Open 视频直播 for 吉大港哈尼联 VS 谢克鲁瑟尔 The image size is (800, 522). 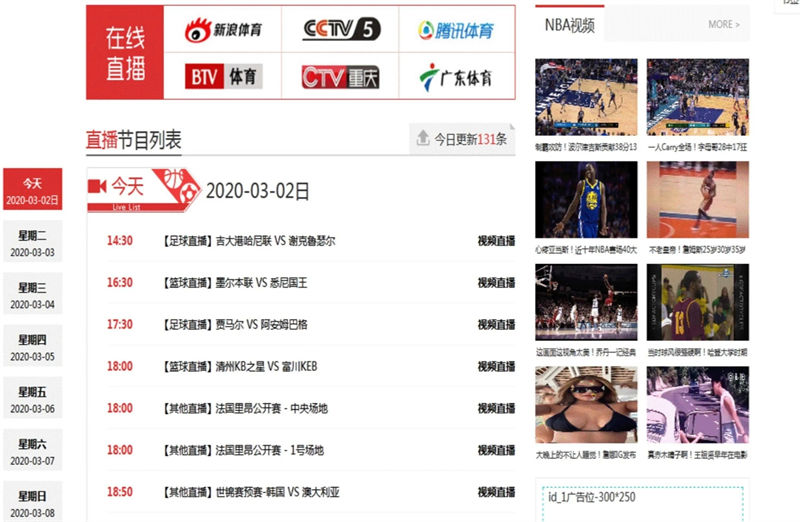pos(496,241)
